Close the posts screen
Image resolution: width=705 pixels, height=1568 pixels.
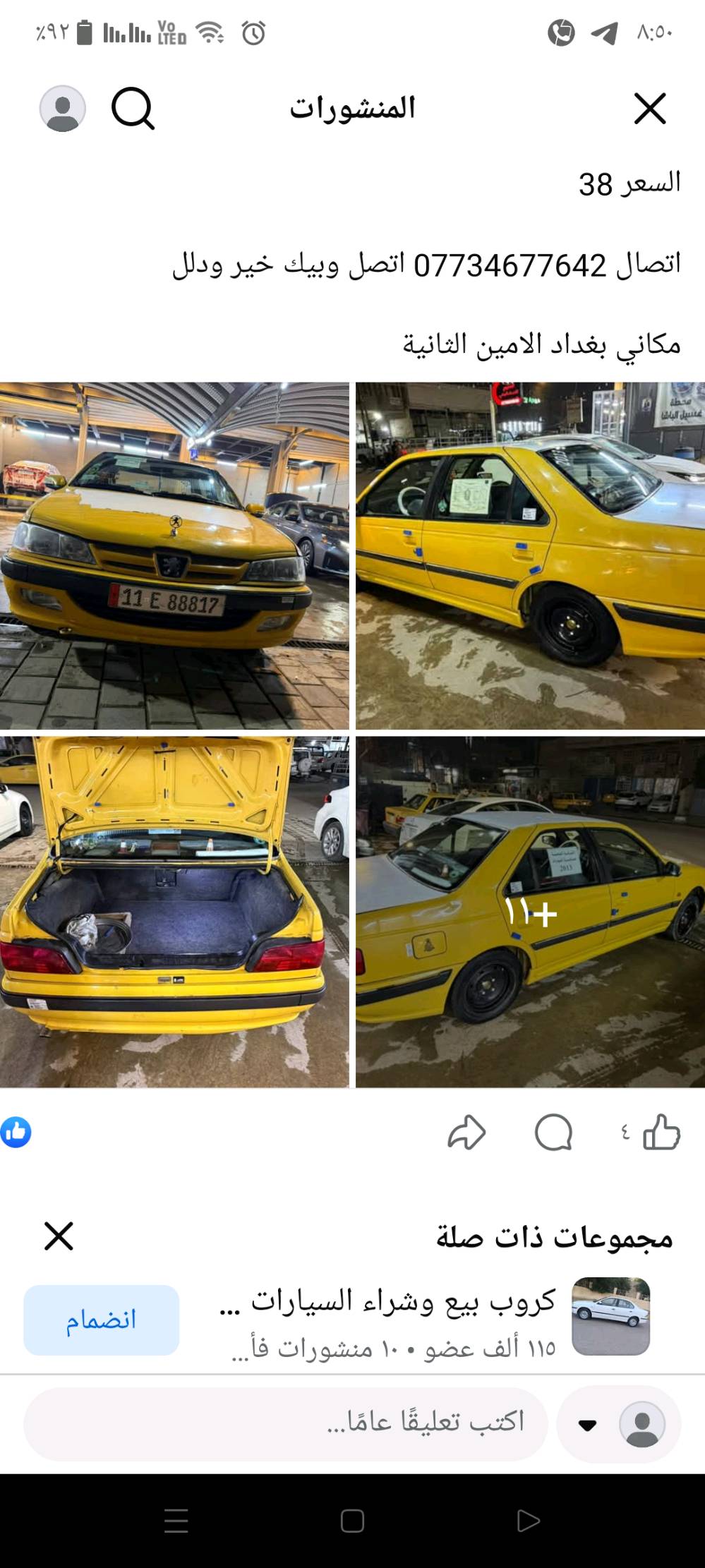click(x=649, y=109)
